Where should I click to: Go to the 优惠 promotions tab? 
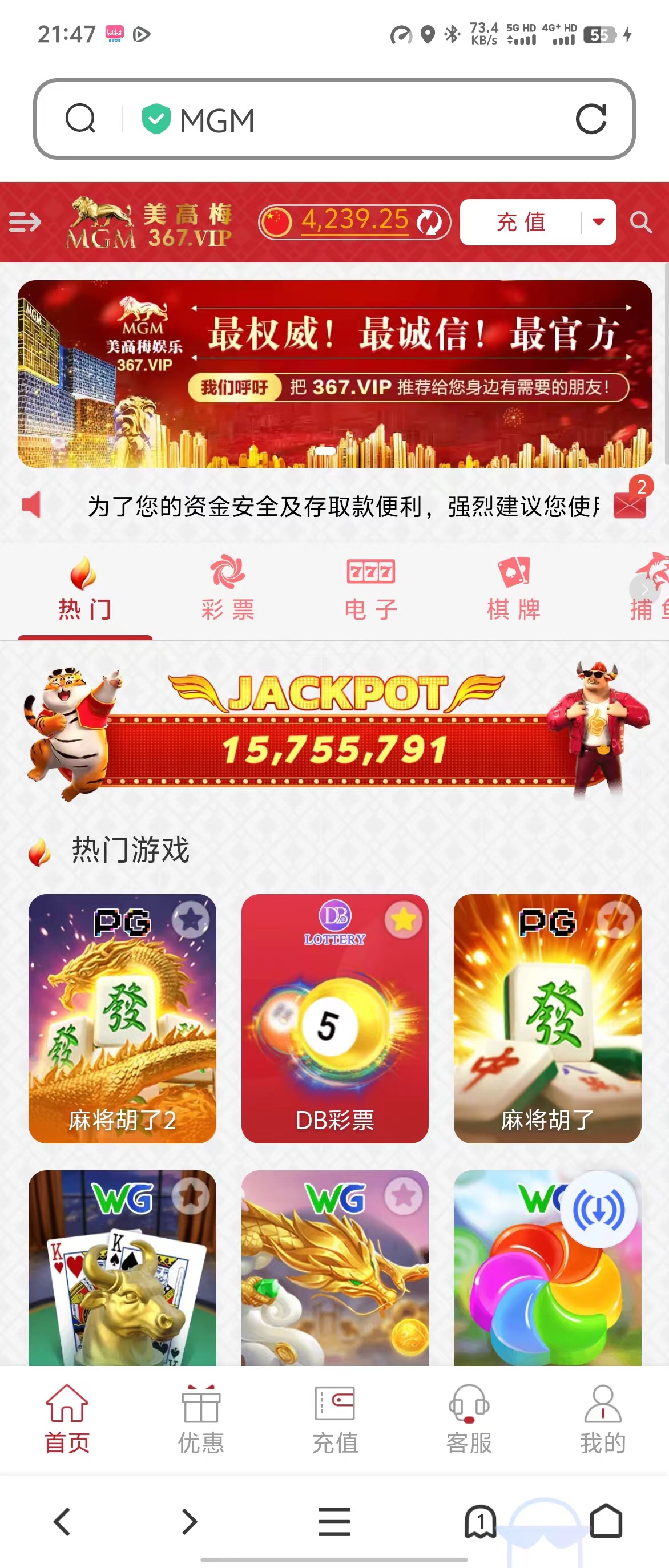point(200,1420)
